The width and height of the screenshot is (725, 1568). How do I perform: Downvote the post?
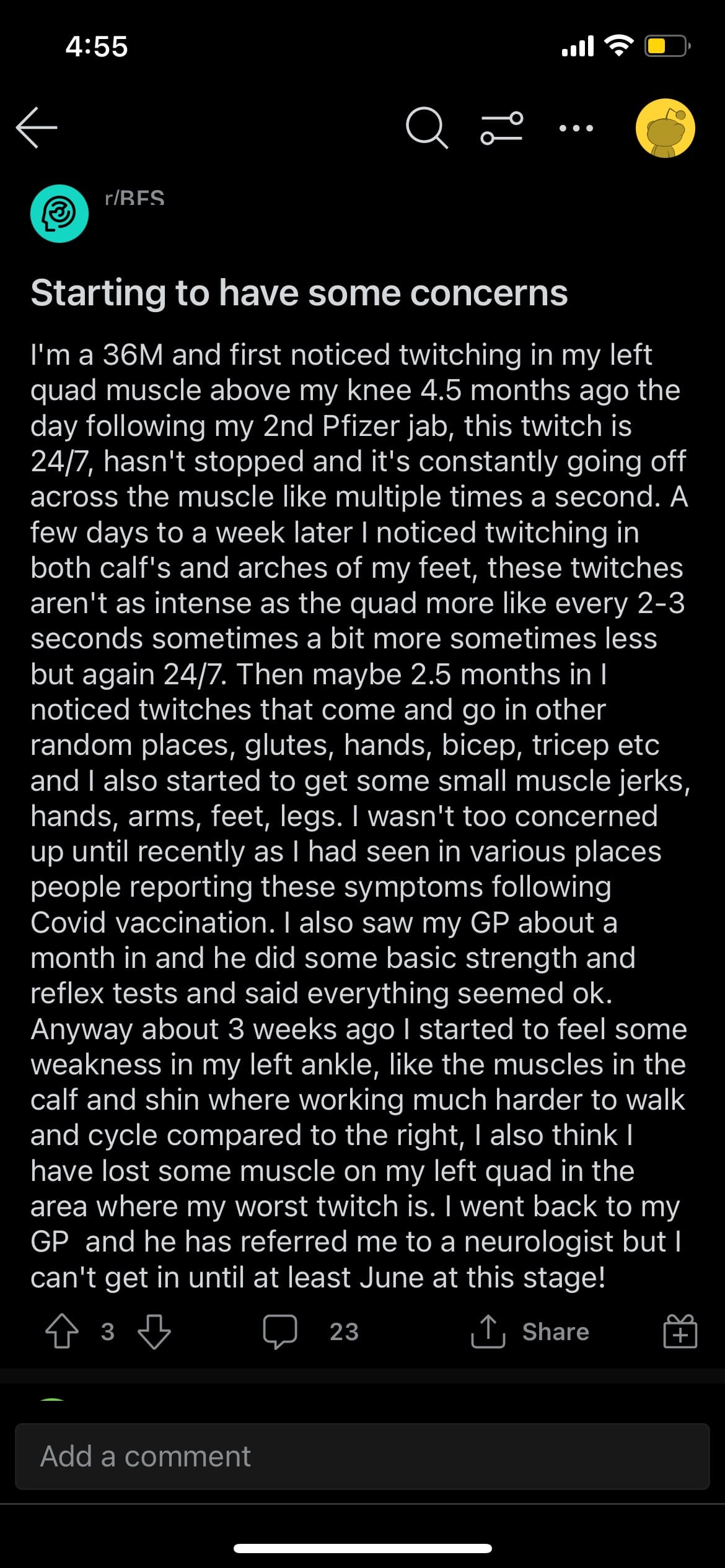[154, 1331]
